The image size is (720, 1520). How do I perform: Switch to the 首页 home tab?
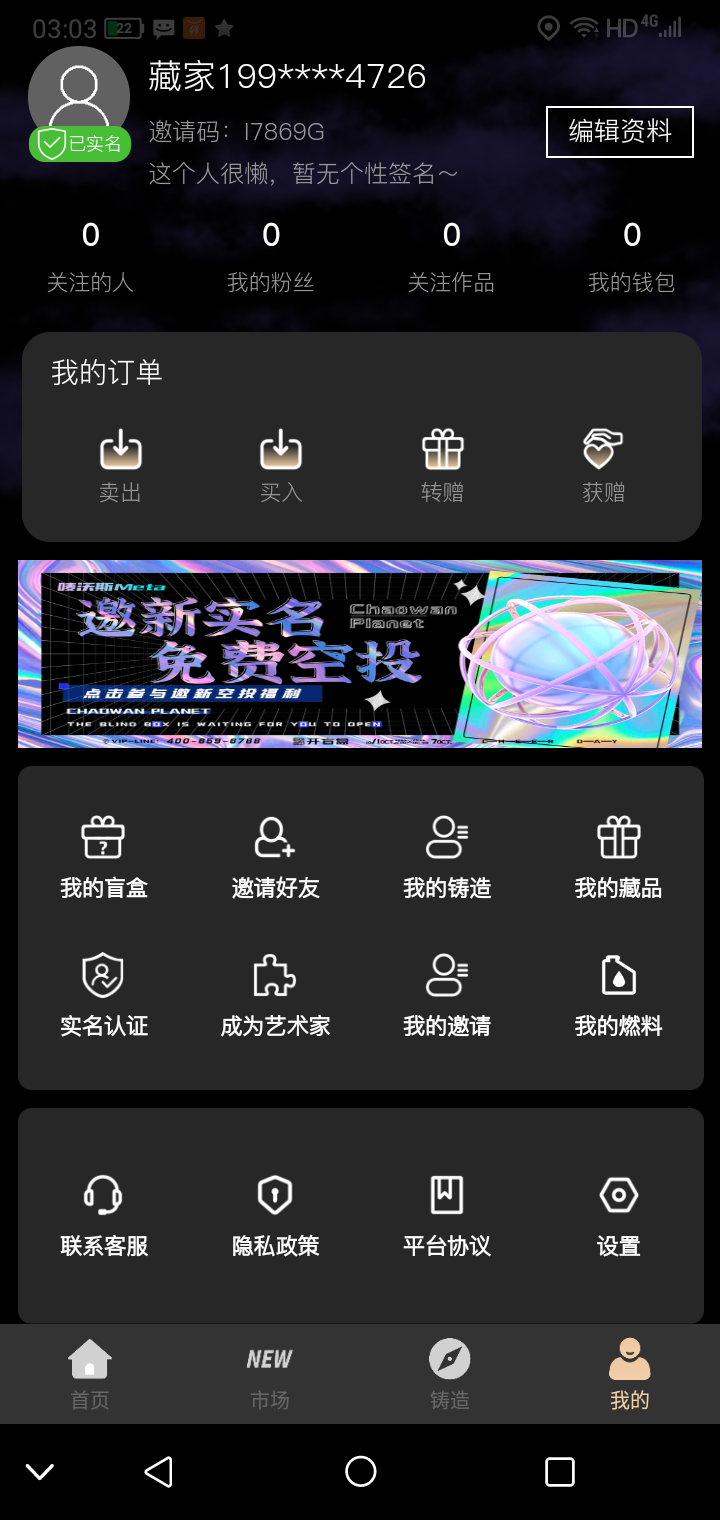90,1375
